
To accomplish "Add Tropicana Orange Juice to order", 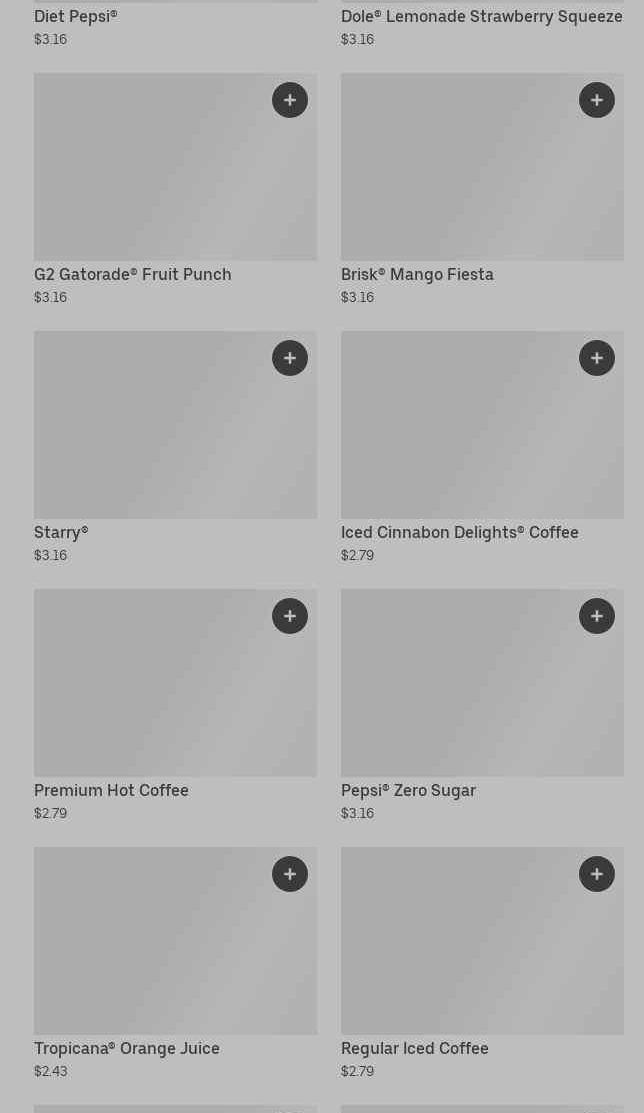I will pyautogui.click(x=290, y=874).
